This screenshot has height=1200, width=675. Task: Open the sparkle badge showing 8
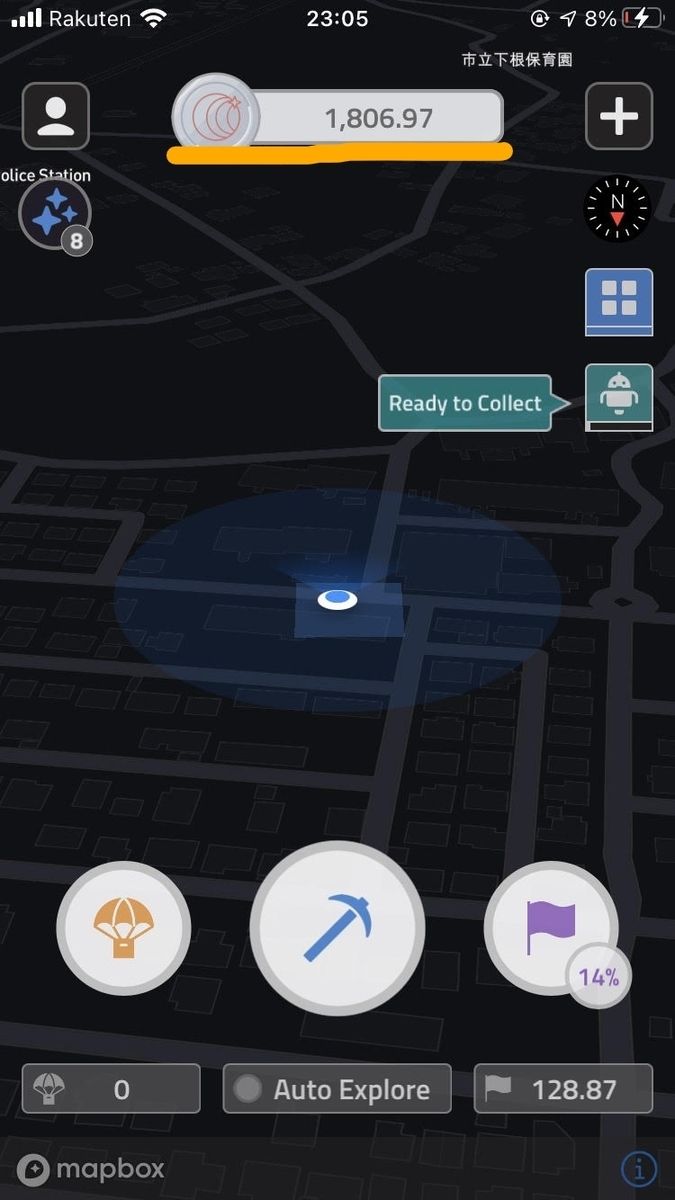tap(55, 212)
